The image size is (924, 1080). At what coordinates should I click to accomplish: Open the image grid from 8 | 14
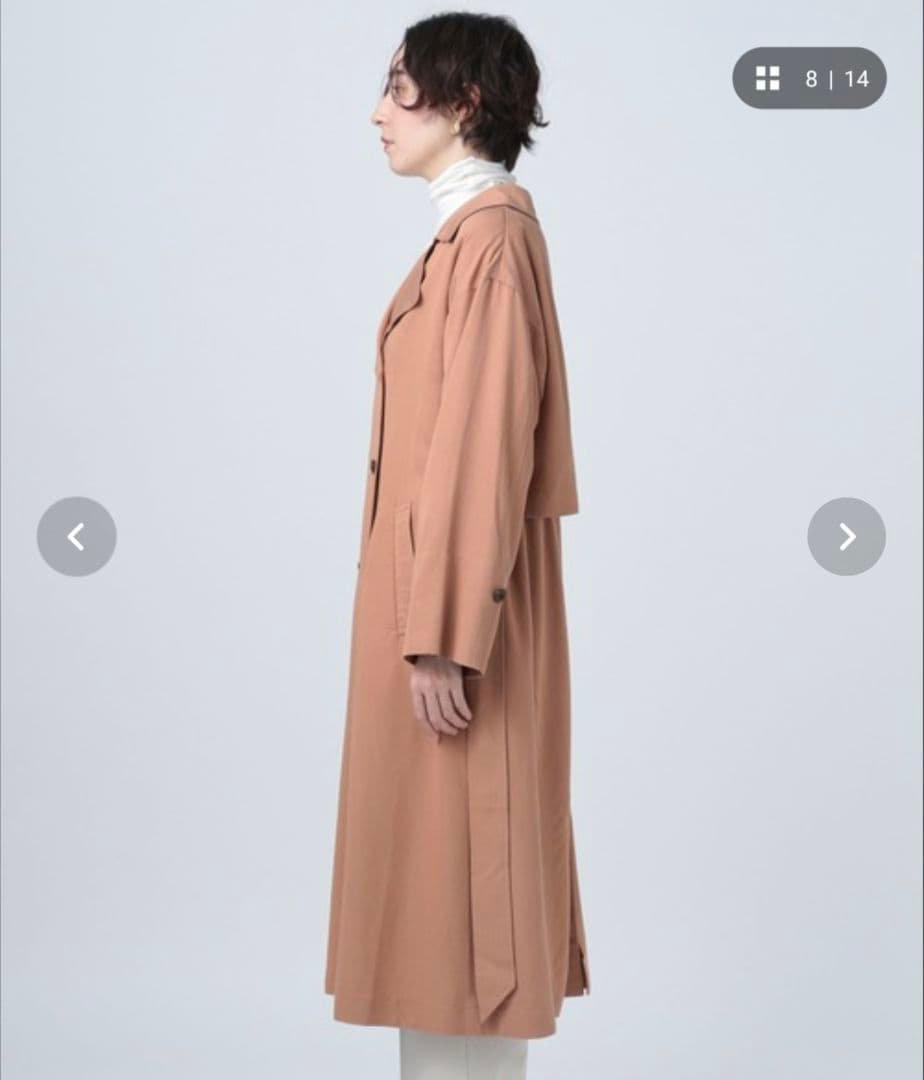768,79
